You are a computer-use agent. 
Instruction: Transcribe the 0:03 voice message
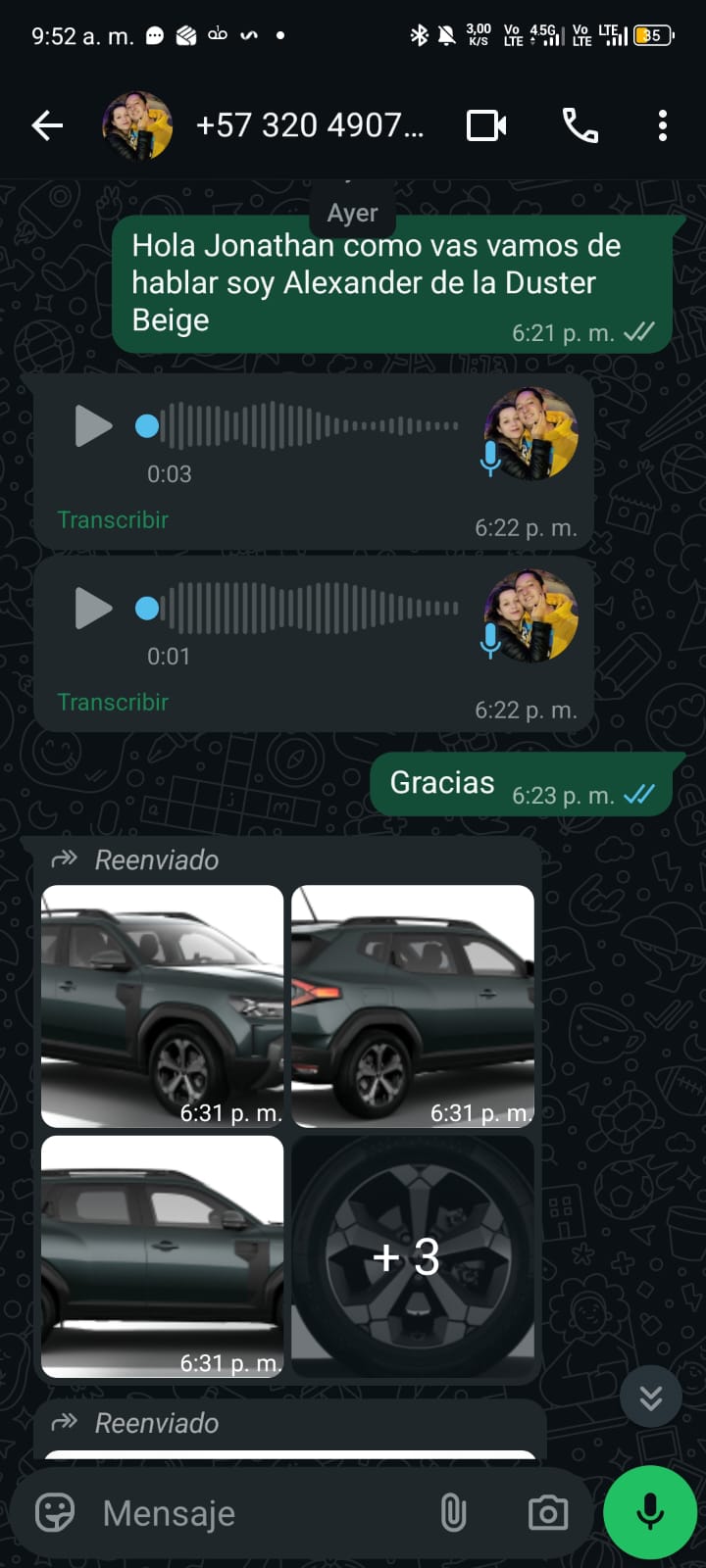click(x=113, y=519)
